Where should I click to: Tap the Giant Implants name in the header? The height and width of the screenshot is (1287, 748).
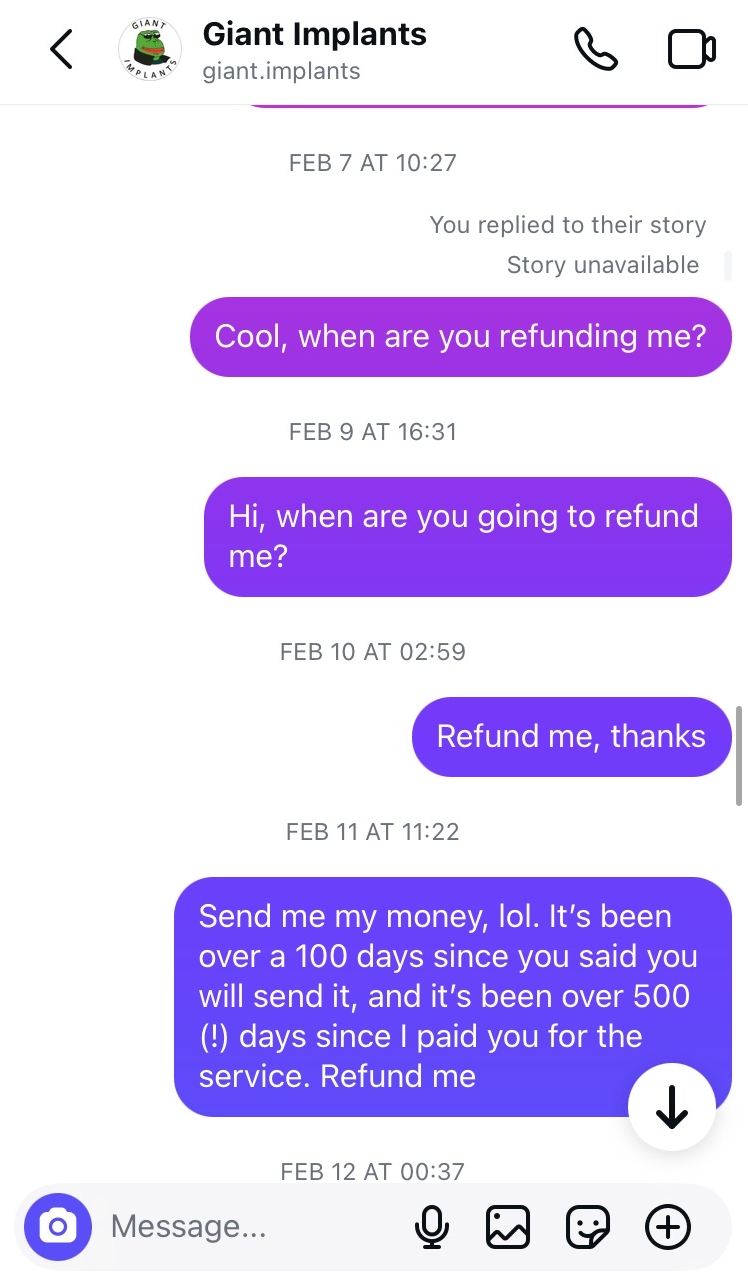[x=314, y=34]
